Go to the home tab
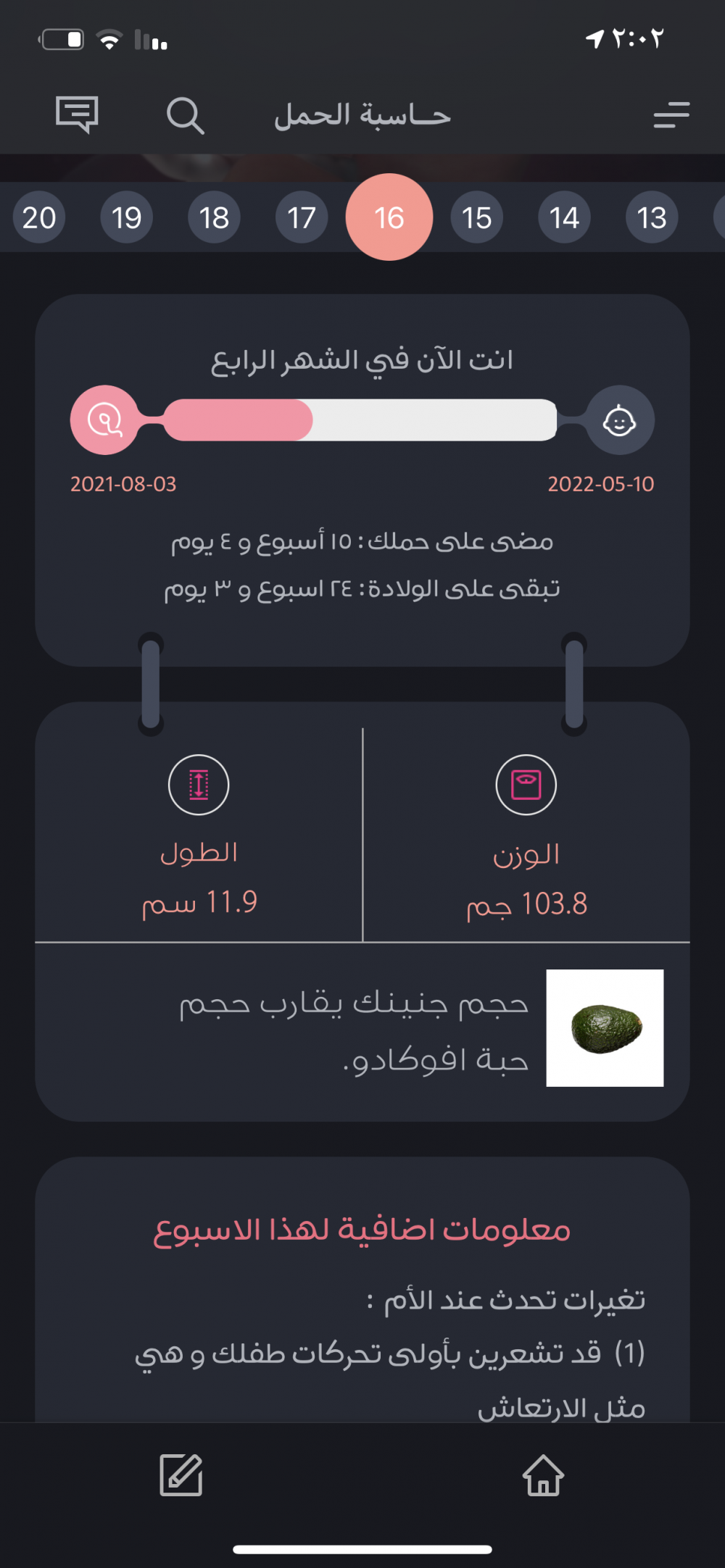Image resolution: width=725 pixels, height=1568 pixels. point(544,1475)
